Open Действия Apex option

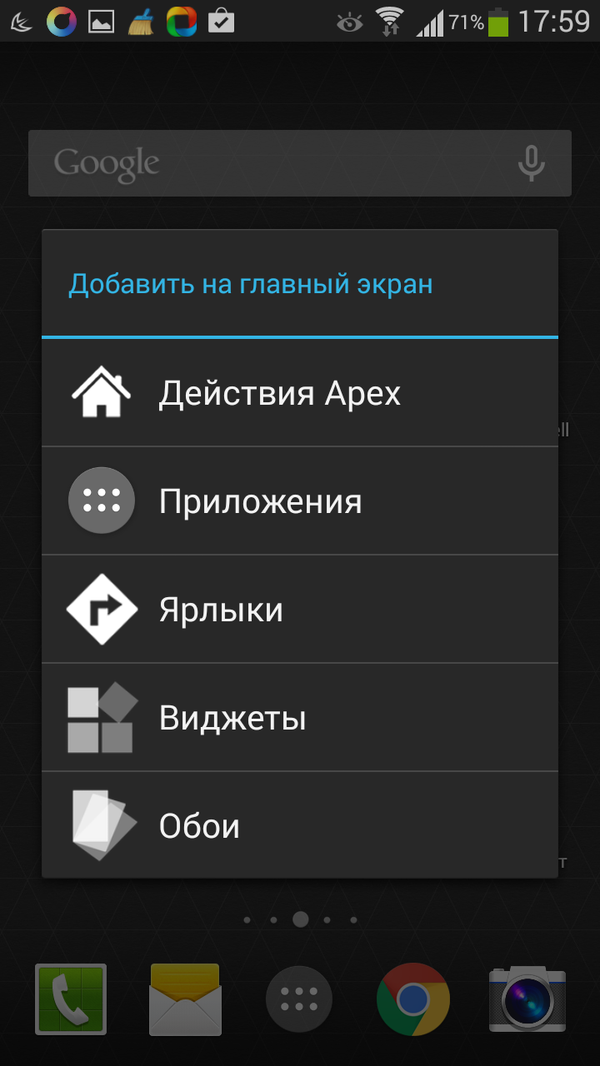pos(299,393)
